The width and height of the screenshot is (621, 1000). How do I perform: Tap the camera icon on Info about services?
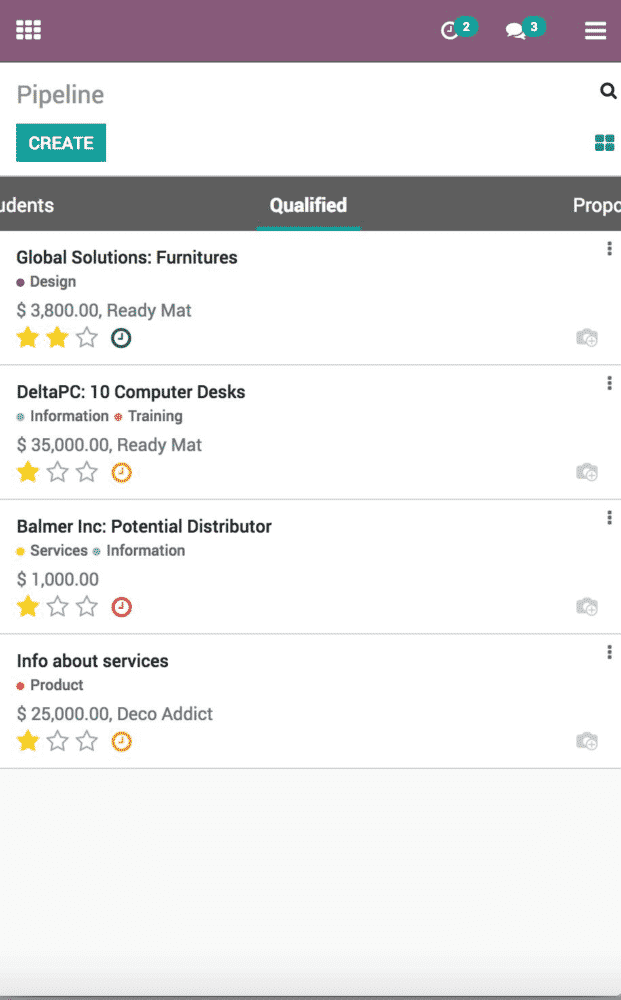coord(587,741)
